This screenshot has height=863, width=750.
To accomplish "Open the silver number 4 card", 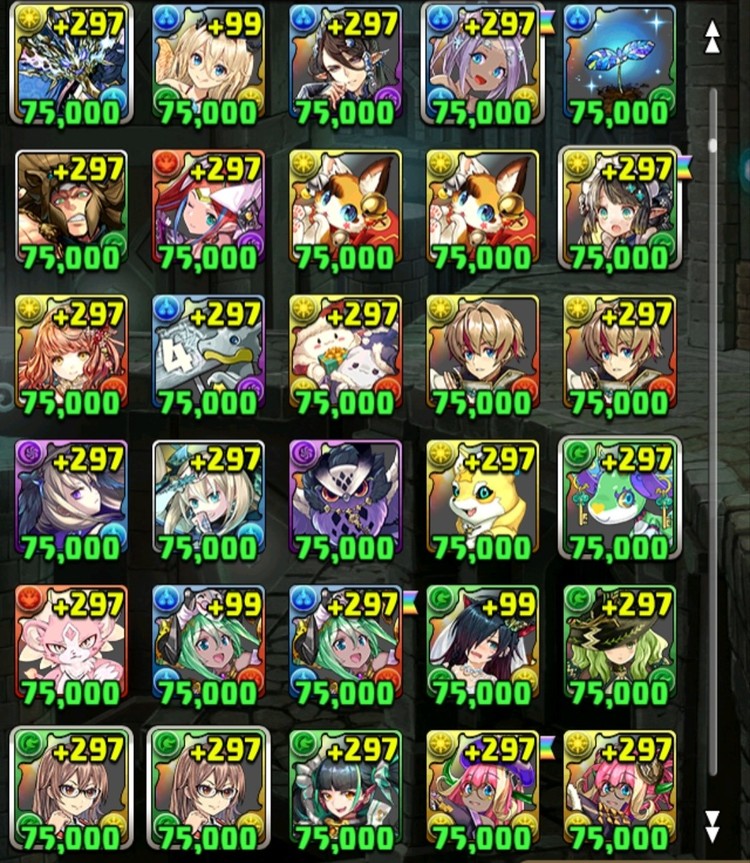I will (208, 354).
